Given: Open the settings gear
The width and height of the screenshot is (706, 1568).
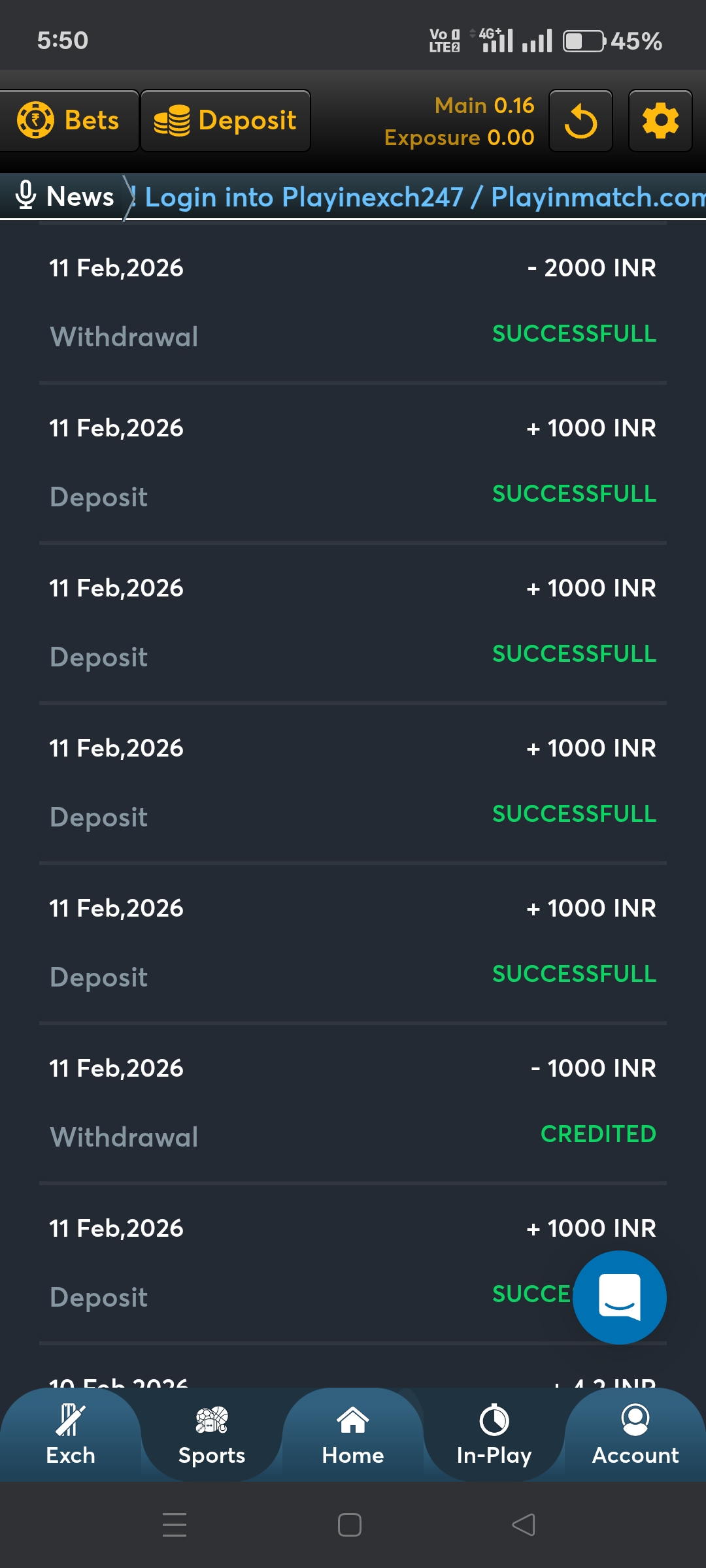Looking at the screenshot, I should tap(660, 122).
